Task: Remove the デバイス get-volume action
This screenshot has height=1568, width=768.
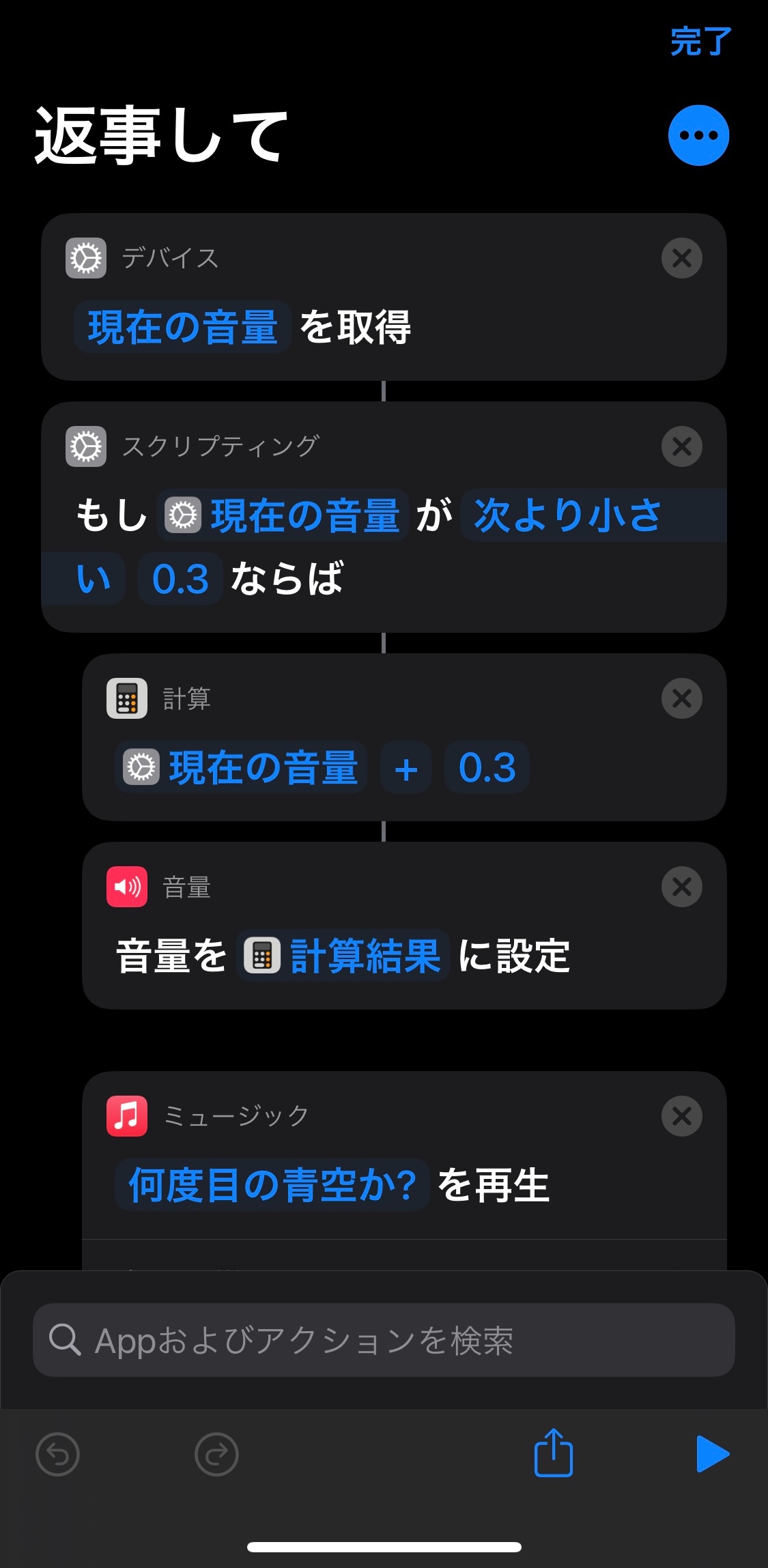Action: click(681, 258)
